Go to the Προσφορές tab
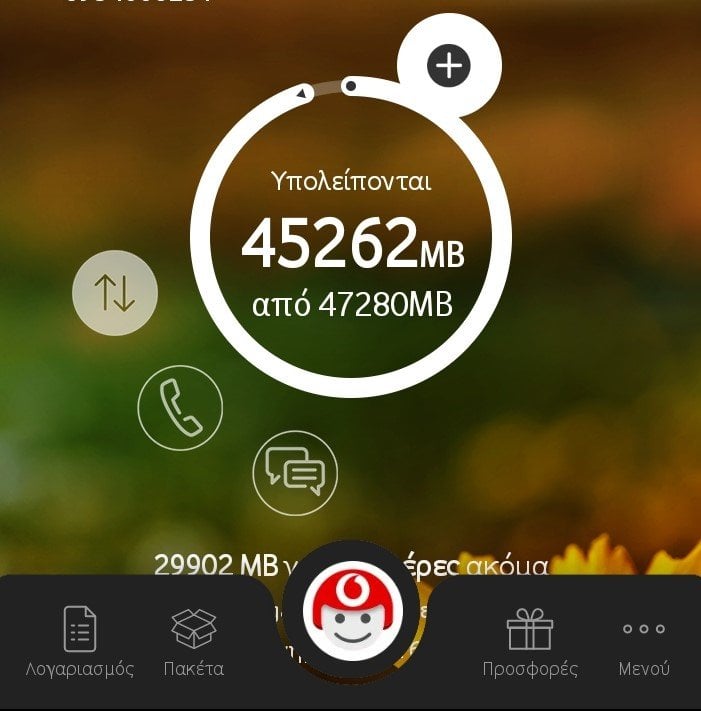 530,643
